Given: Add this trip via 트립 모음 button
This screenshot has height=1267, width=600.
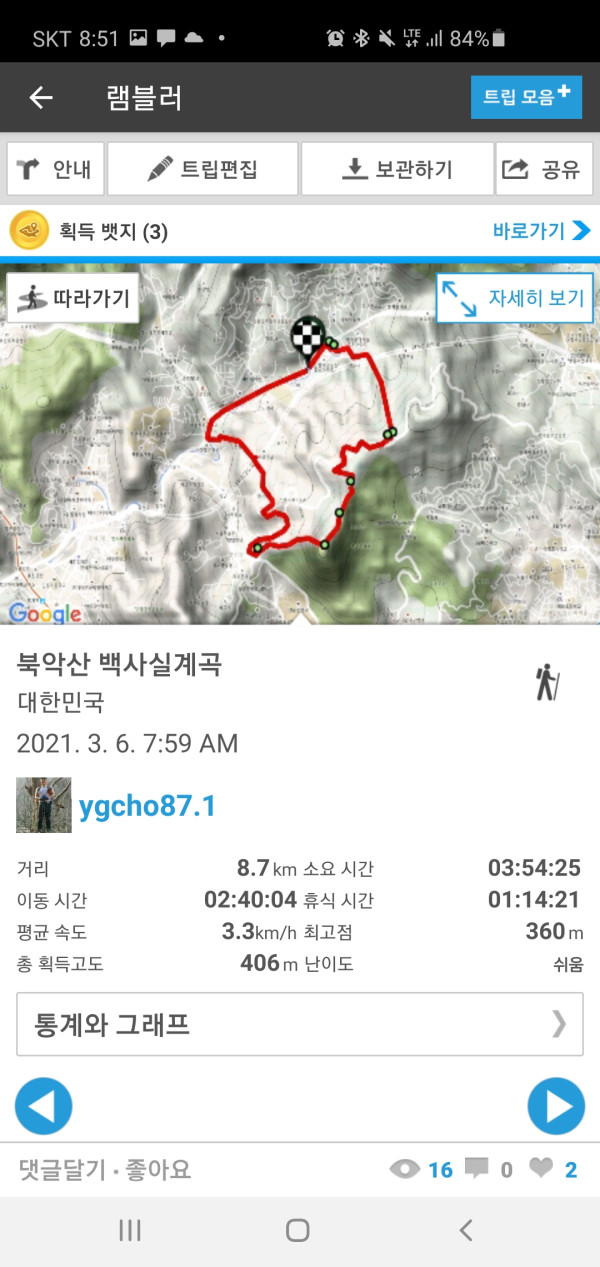Looking at the screenshot, I should 526,97.
